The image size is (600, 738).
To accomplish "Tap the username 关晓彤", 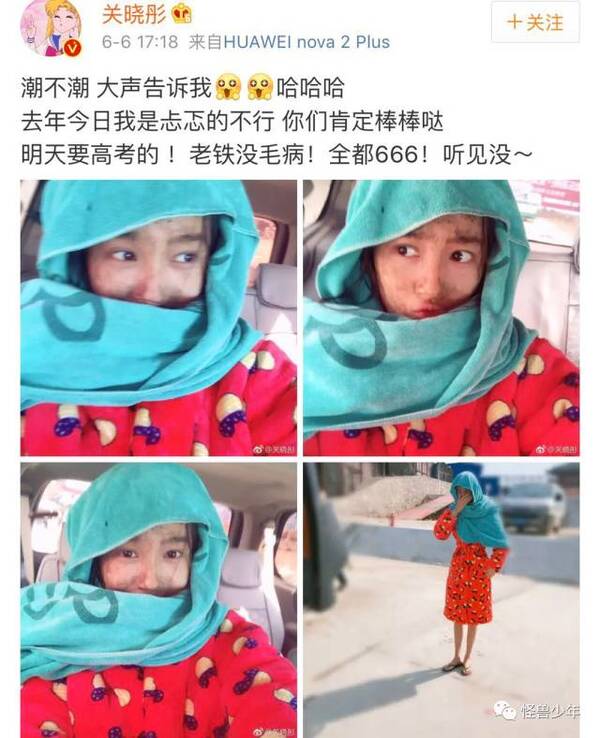I will tap(134, 13).
